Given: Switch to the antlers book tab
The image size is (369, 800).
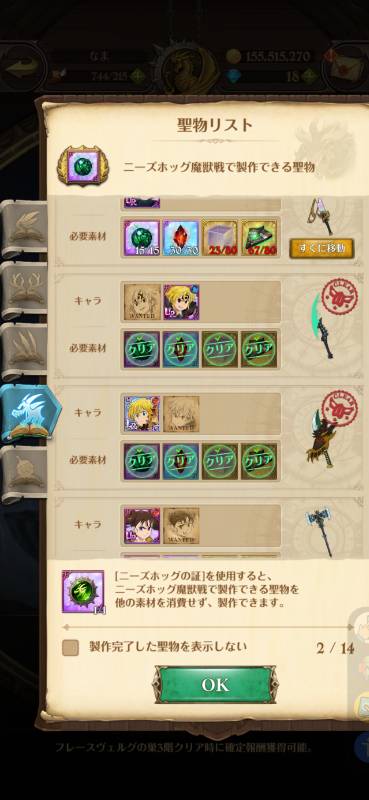Looking at the screenshot, I should (24, 291).
